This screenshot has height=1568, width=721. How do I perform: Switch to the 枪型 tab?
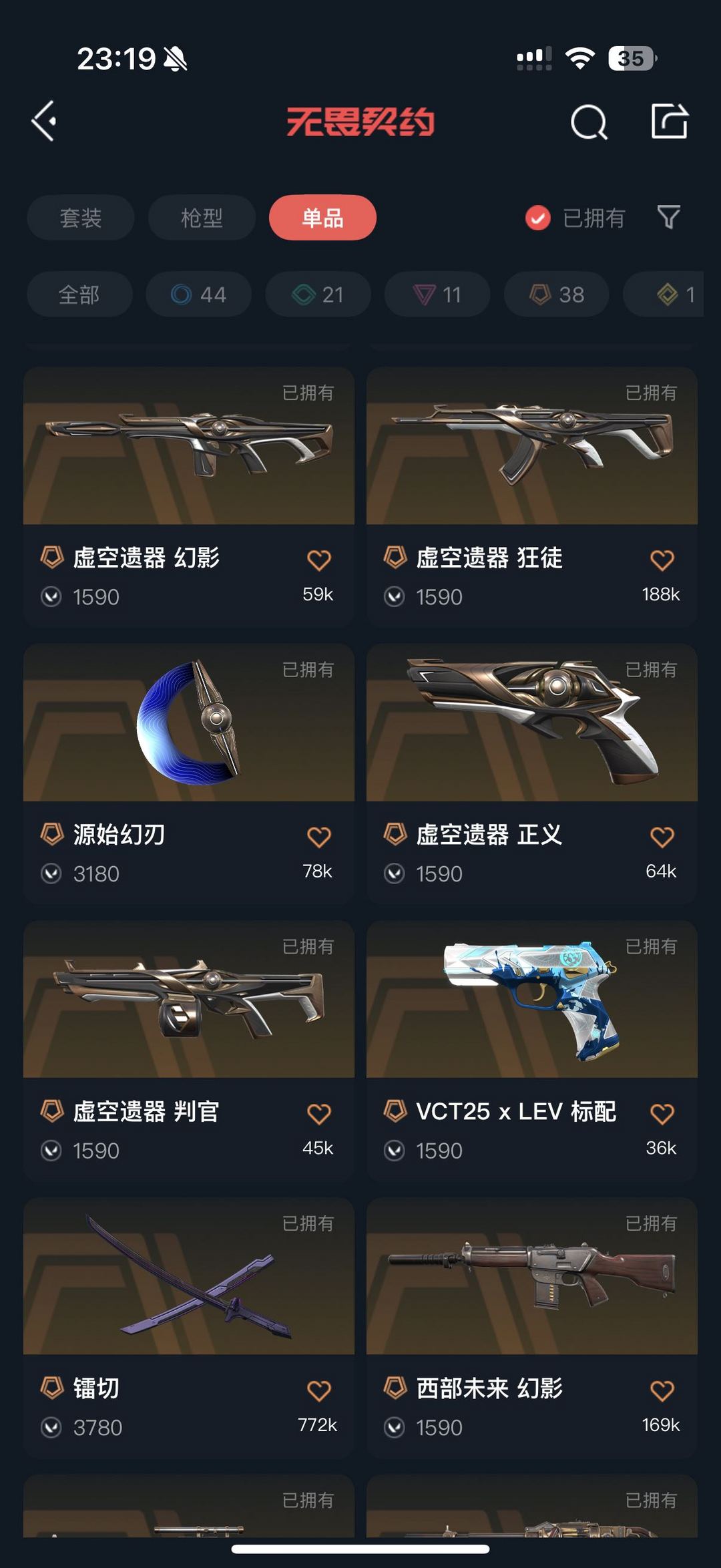coord(201,218)
